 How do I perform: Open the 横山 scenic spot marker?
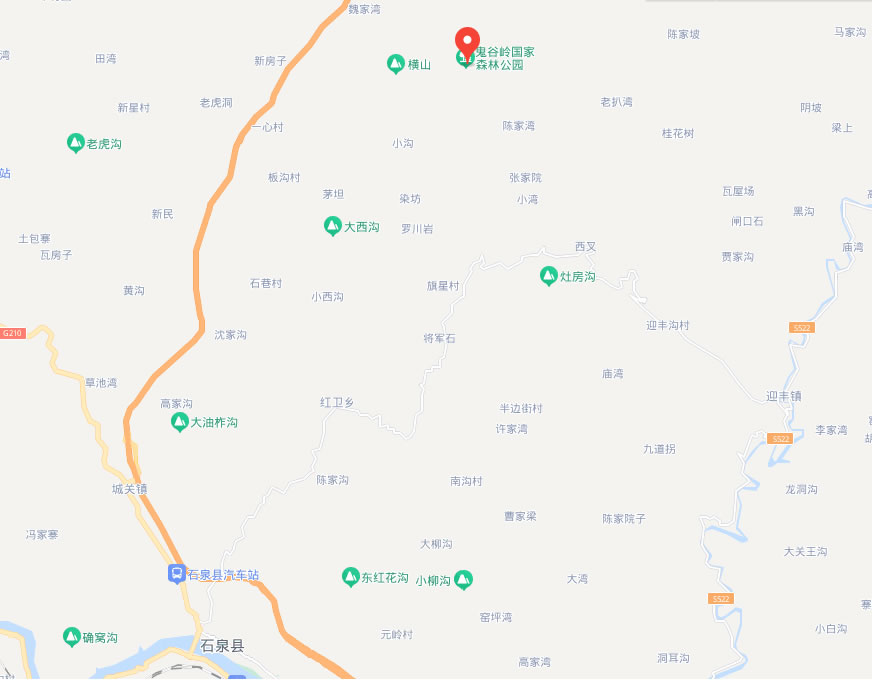[x=396, y=64]
